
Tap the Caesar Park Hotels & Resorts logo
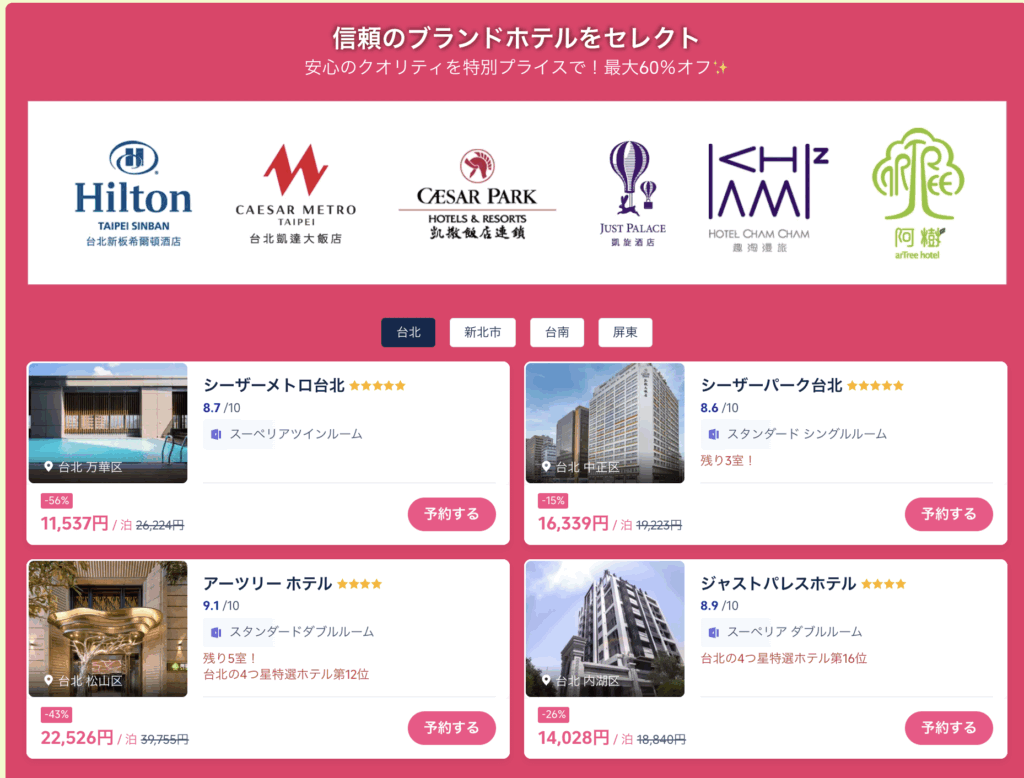point(477,194)
